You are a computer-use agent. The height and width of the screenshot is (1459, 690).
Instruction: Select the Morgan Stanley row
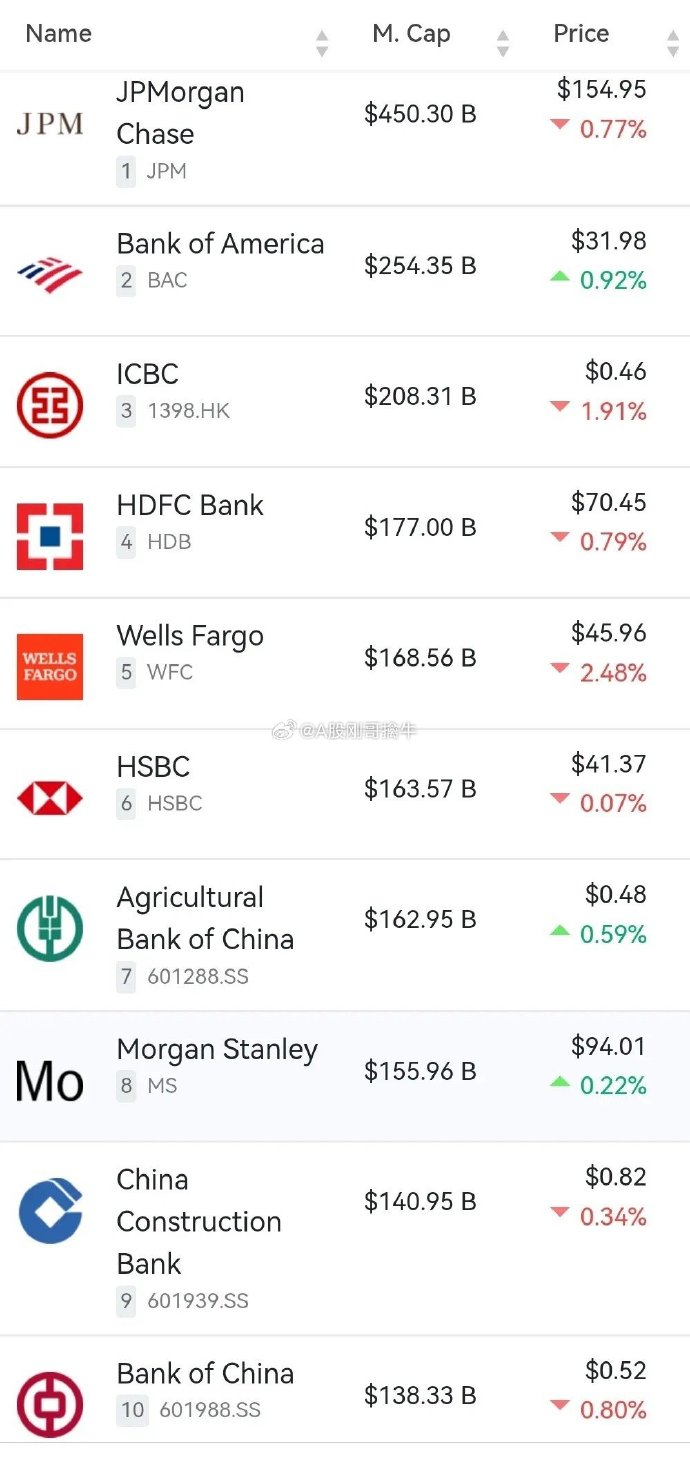point(217,1050)
